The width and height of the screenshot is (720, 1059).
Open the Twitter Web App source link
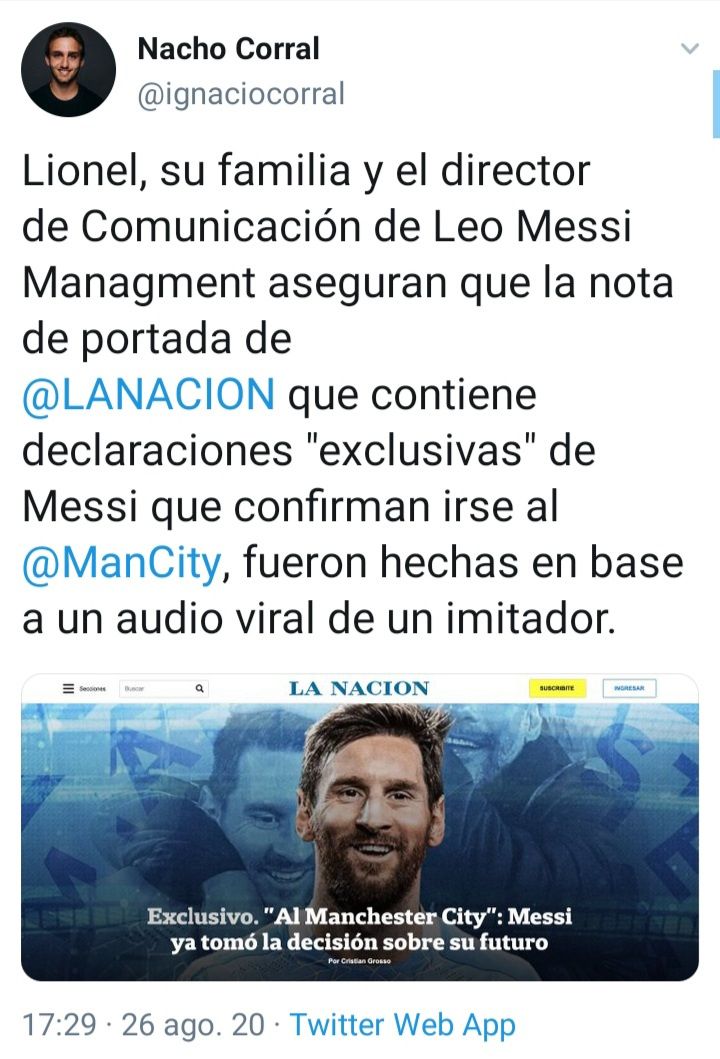click(402, 1025)
